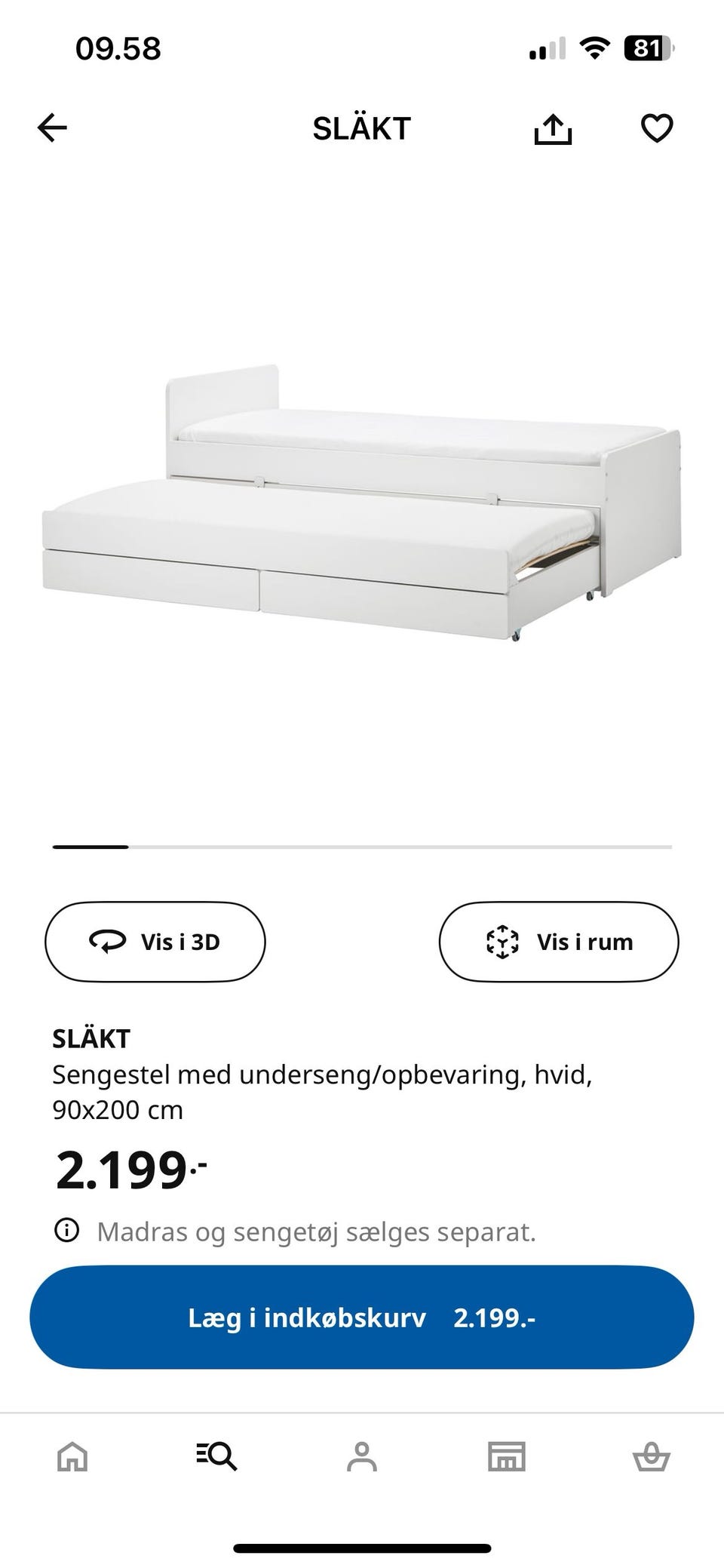The width and height of the screenshot is (724, 1568).
Task: Add item to shopping cart for 2.199
Action: [362, 1316]
